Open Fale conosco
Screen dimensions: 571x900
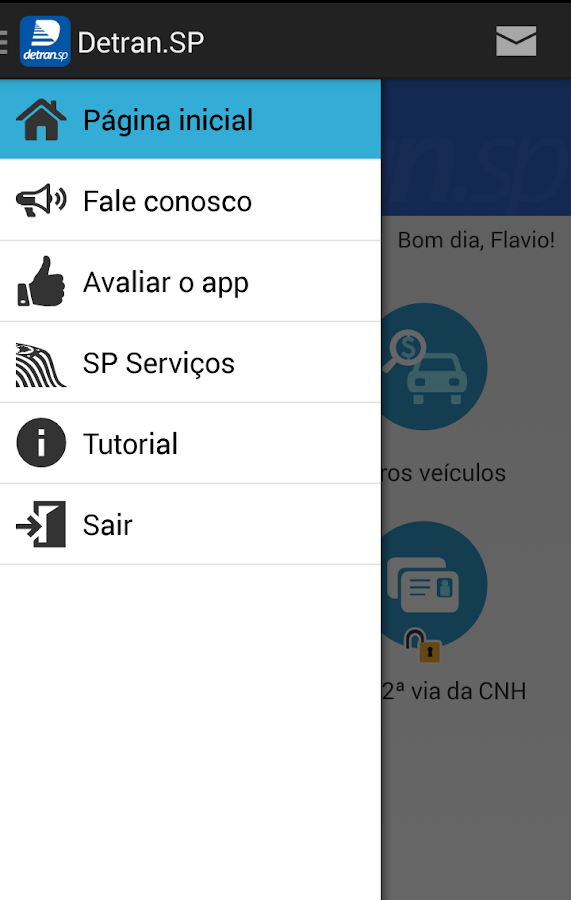(190, 201)
